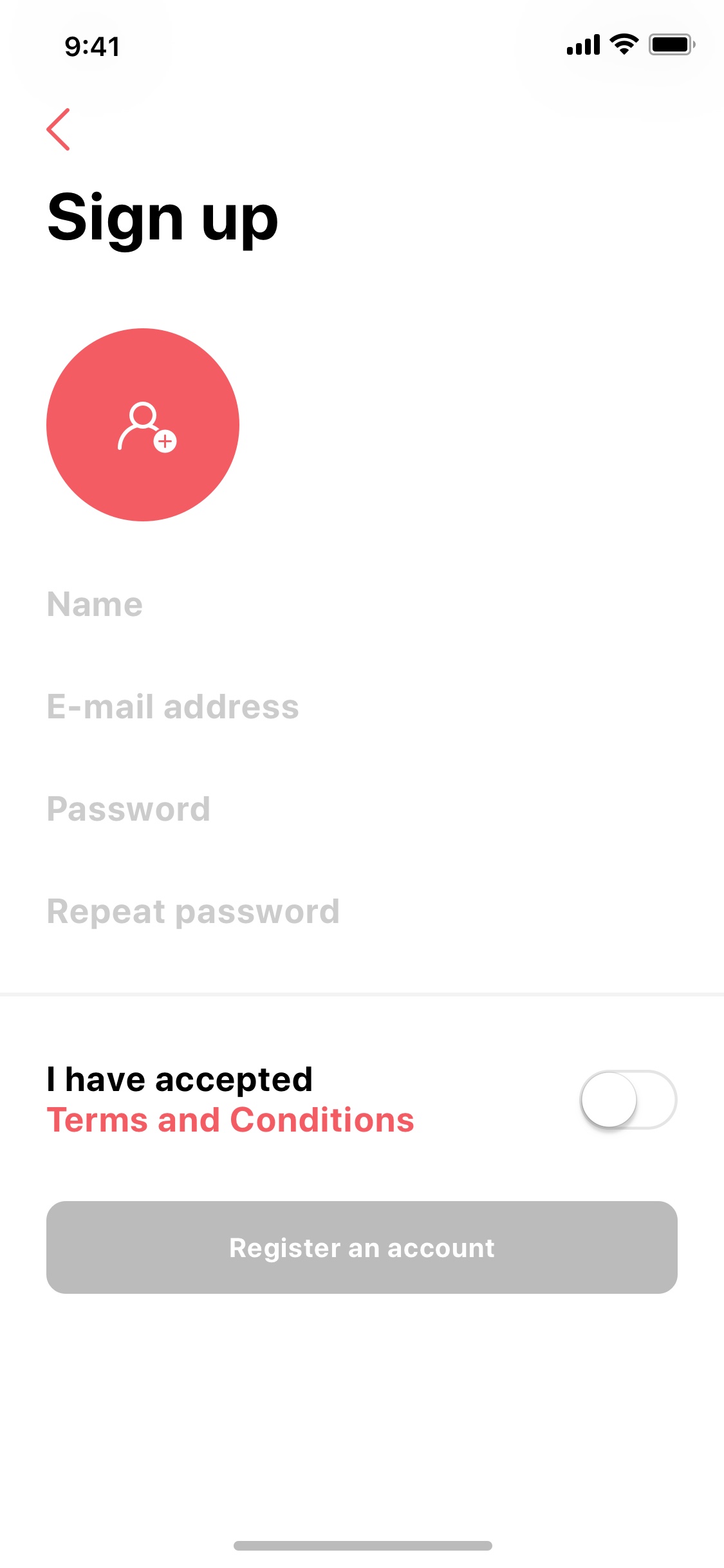Go back using the red arrow

coord(58,129)
